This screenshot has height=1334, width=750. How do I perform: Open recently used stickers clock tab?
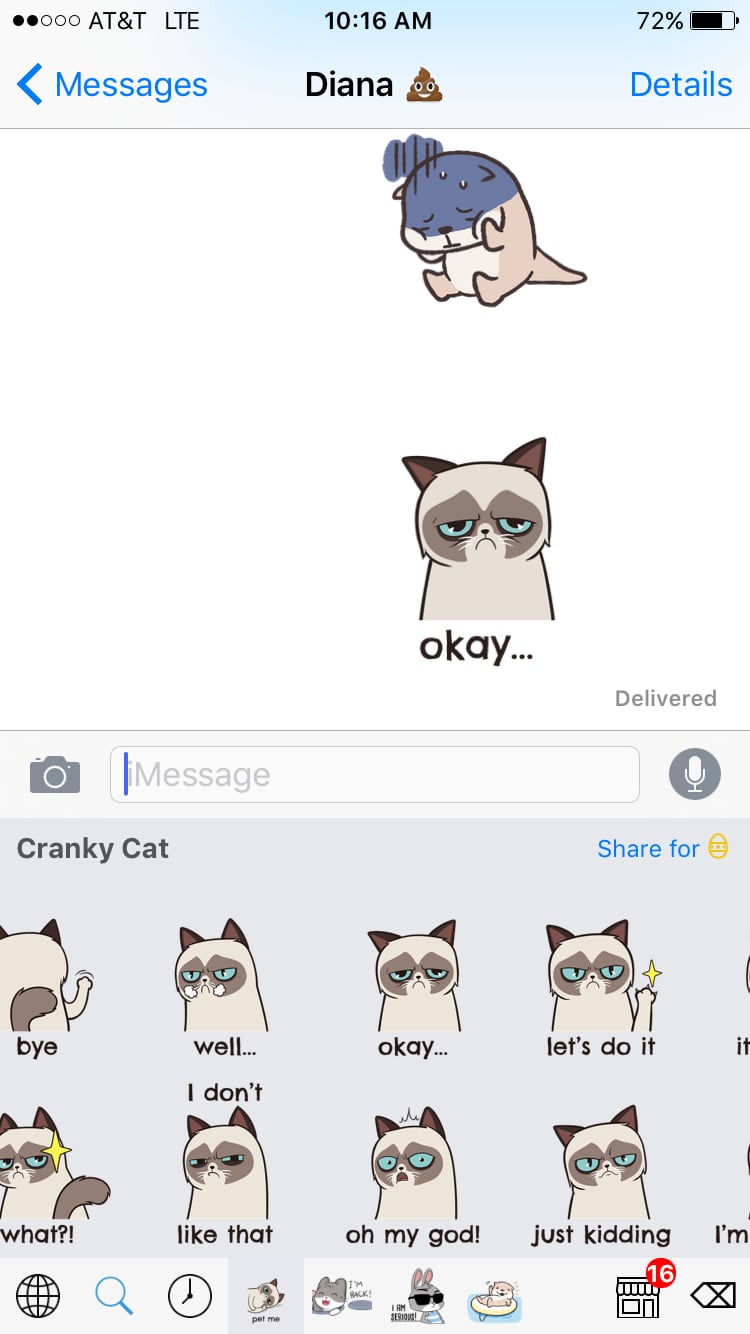[190, 1297]
